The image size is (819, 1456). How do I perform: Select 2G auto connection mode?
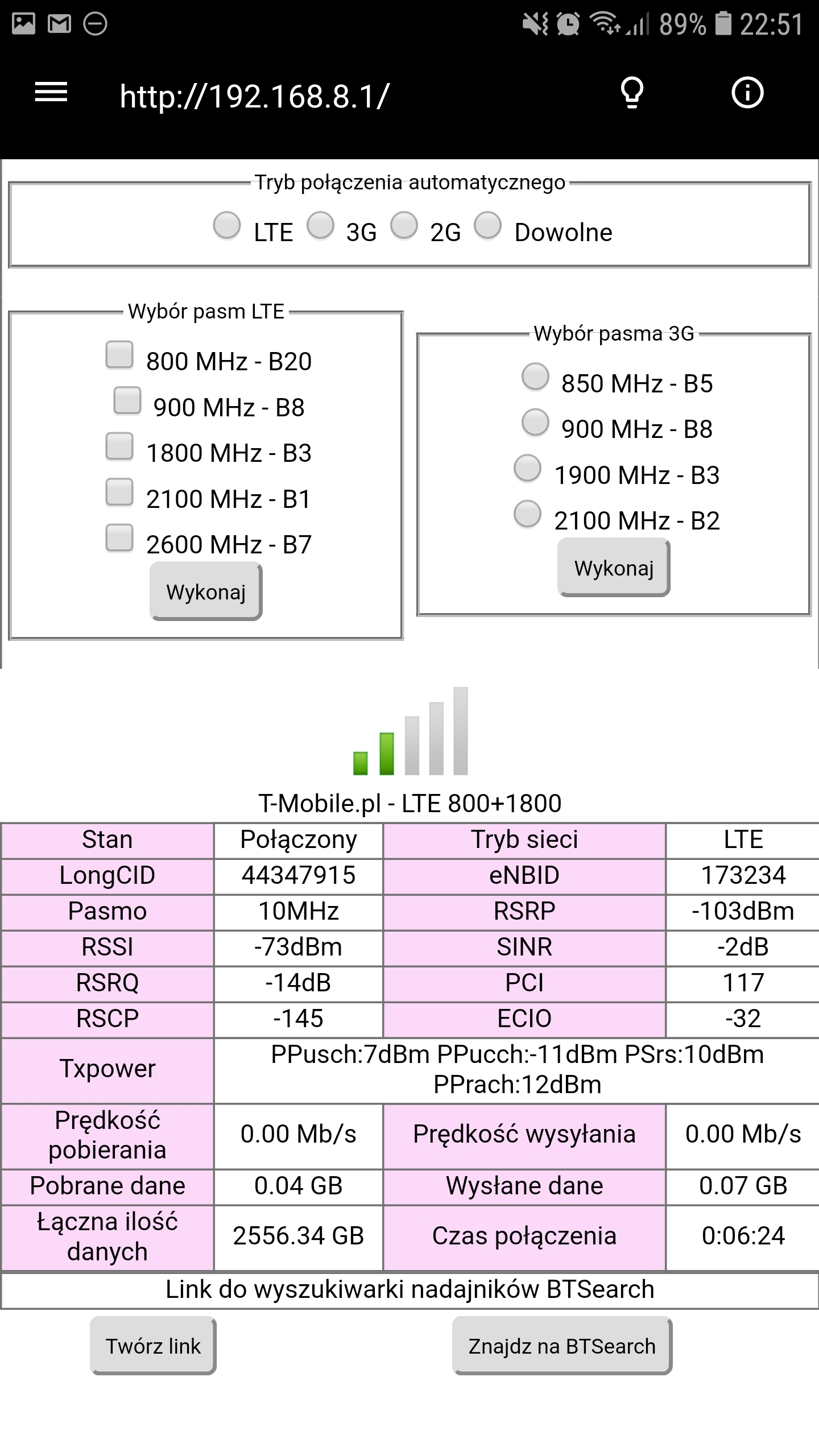click(x=404, y=225)
